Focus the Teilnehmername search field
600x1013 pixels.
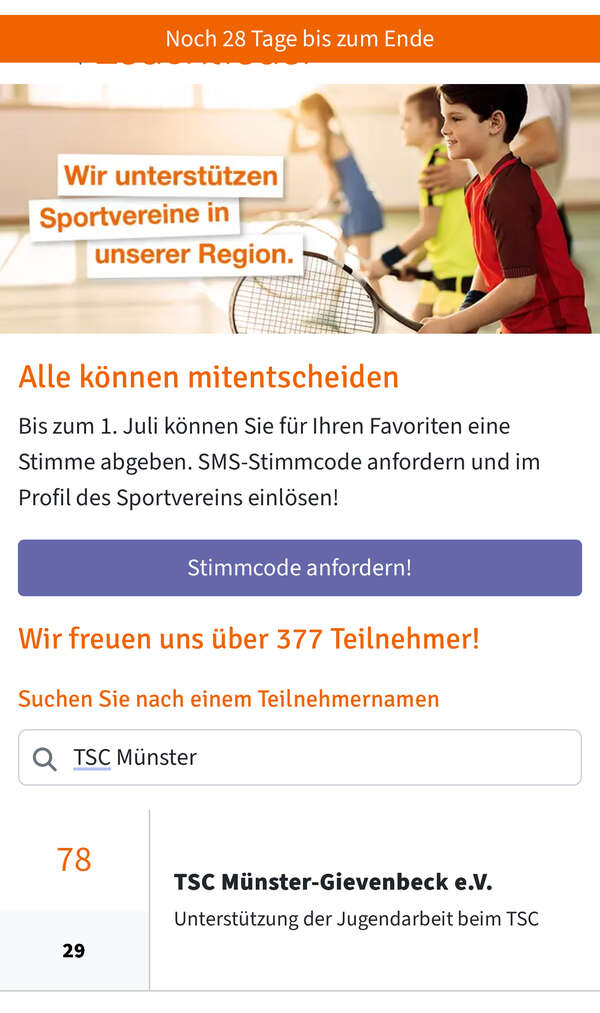[x=320, y=758]
